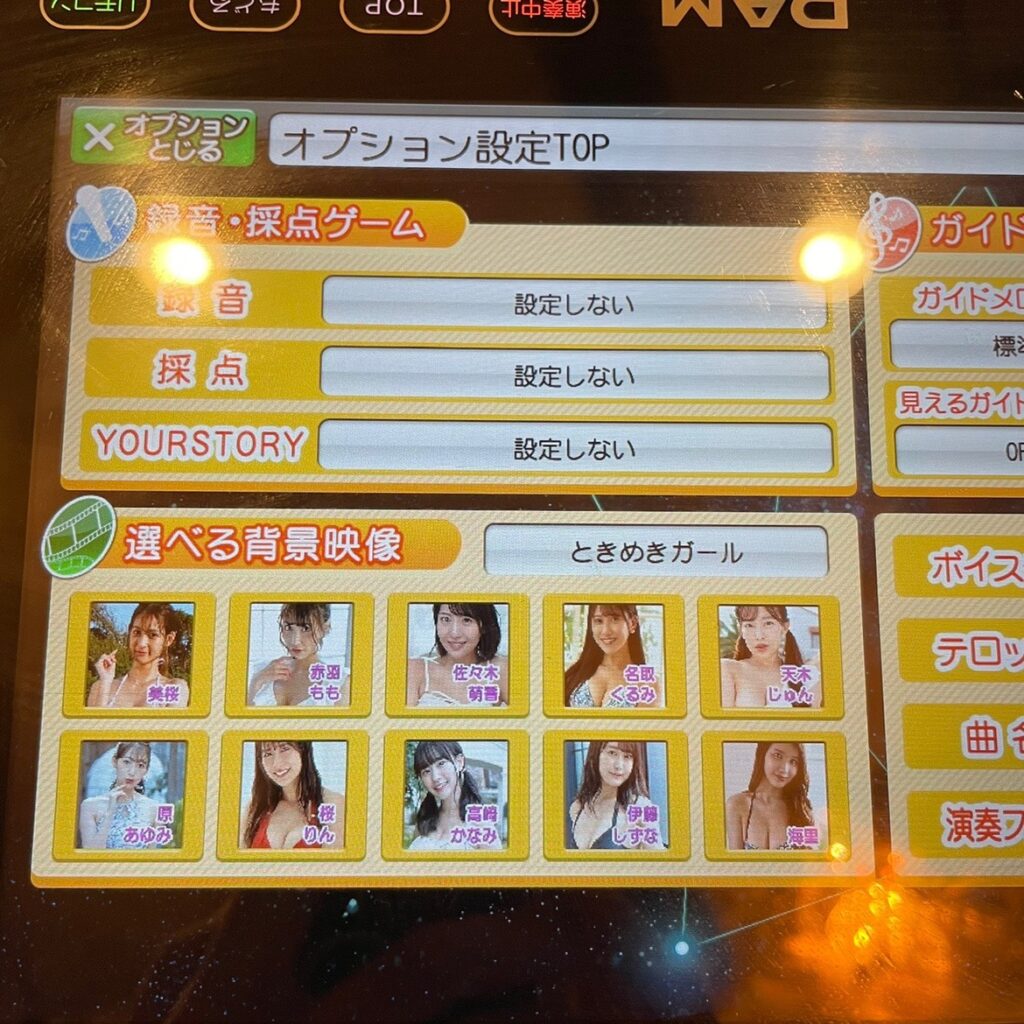1024x1024 pixels.
Task: Select the 伊織しずな video tile
Action: click(615, 795)
